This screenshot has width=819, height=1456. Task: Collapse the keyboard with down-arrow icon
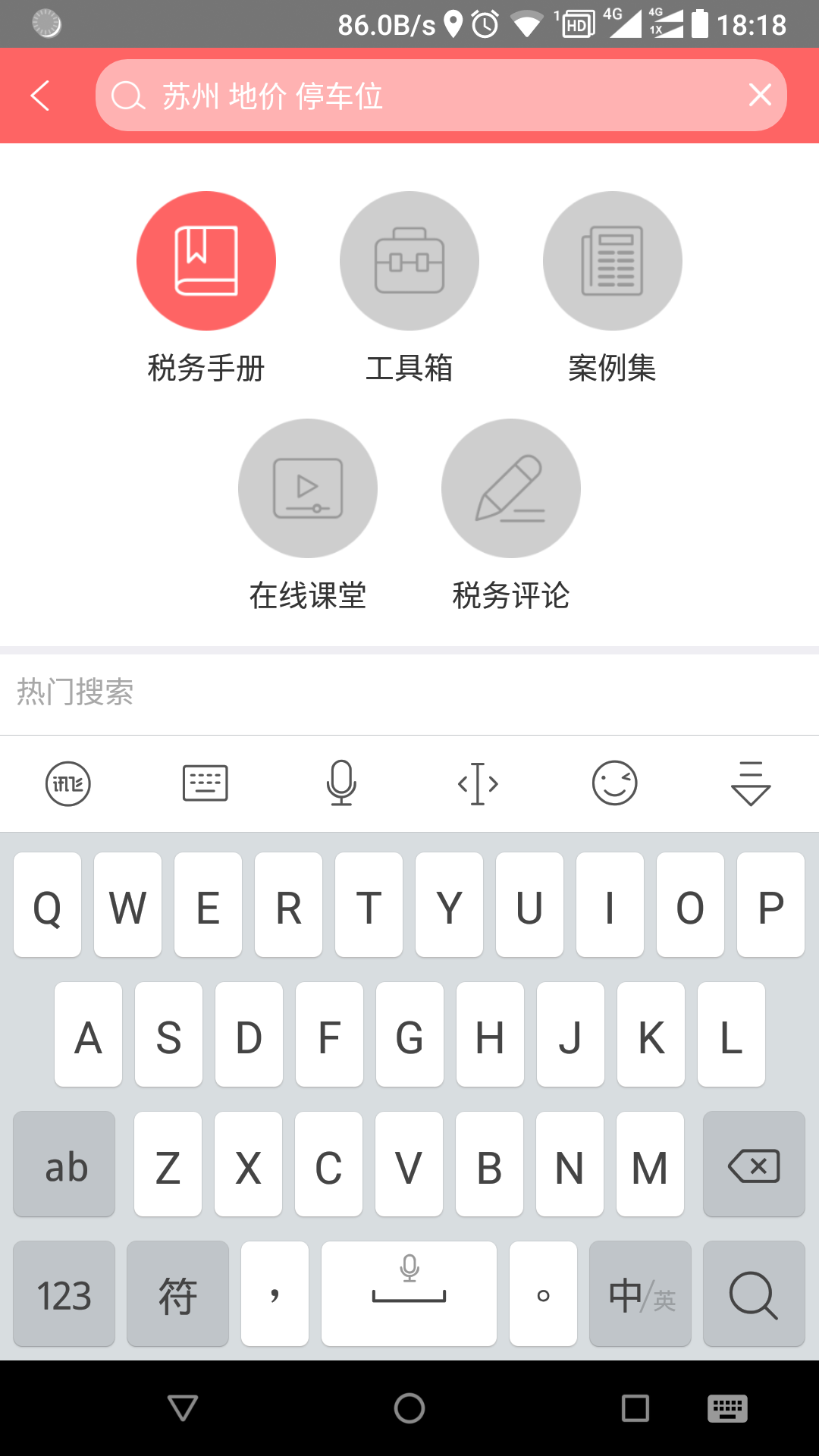pyautogui.click(x=750, y=783)
